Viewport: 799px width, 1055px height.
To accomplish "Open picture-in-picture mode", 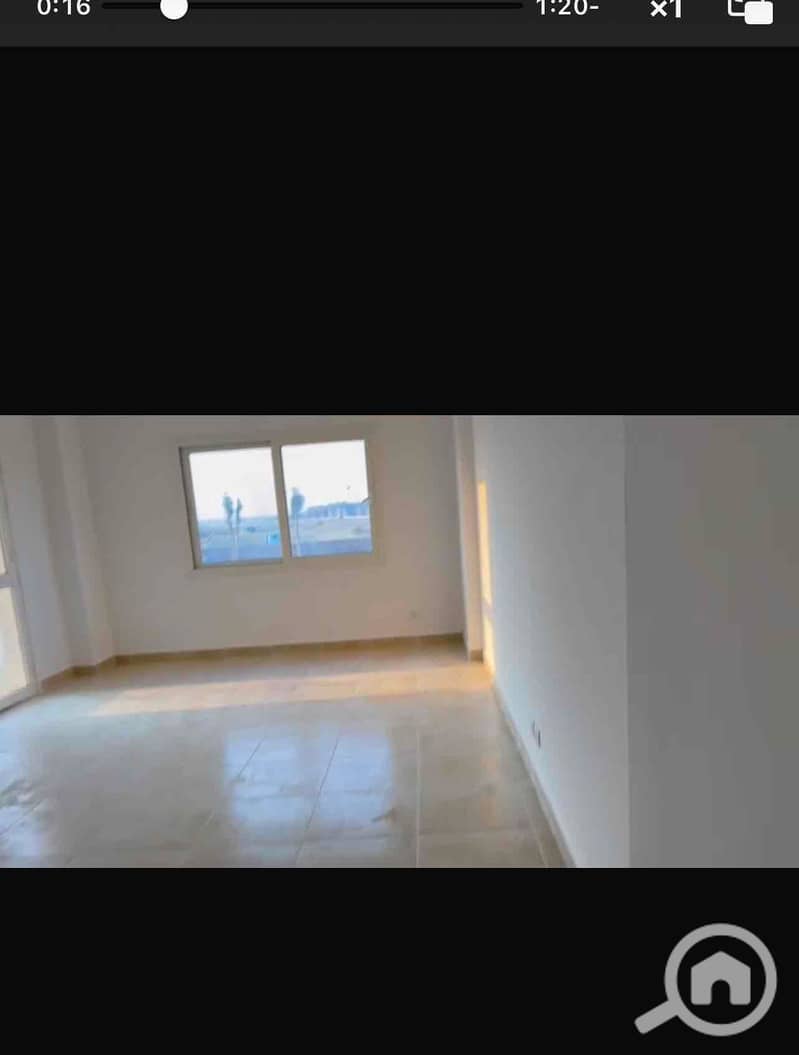I will click(x=750, y=10).
